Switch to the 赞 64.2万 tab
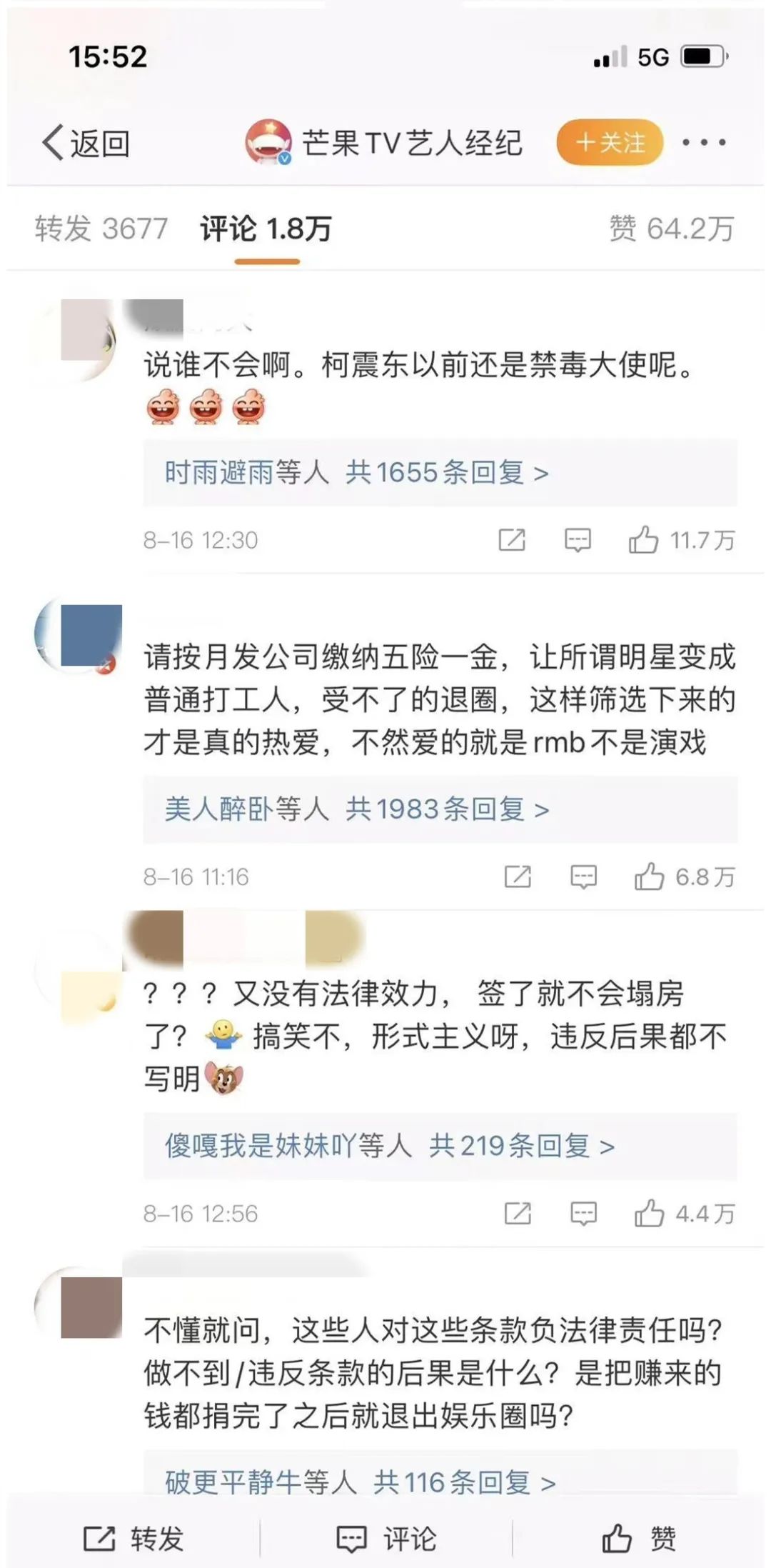This screenshot has width=771, height=1568. [670, 229]
